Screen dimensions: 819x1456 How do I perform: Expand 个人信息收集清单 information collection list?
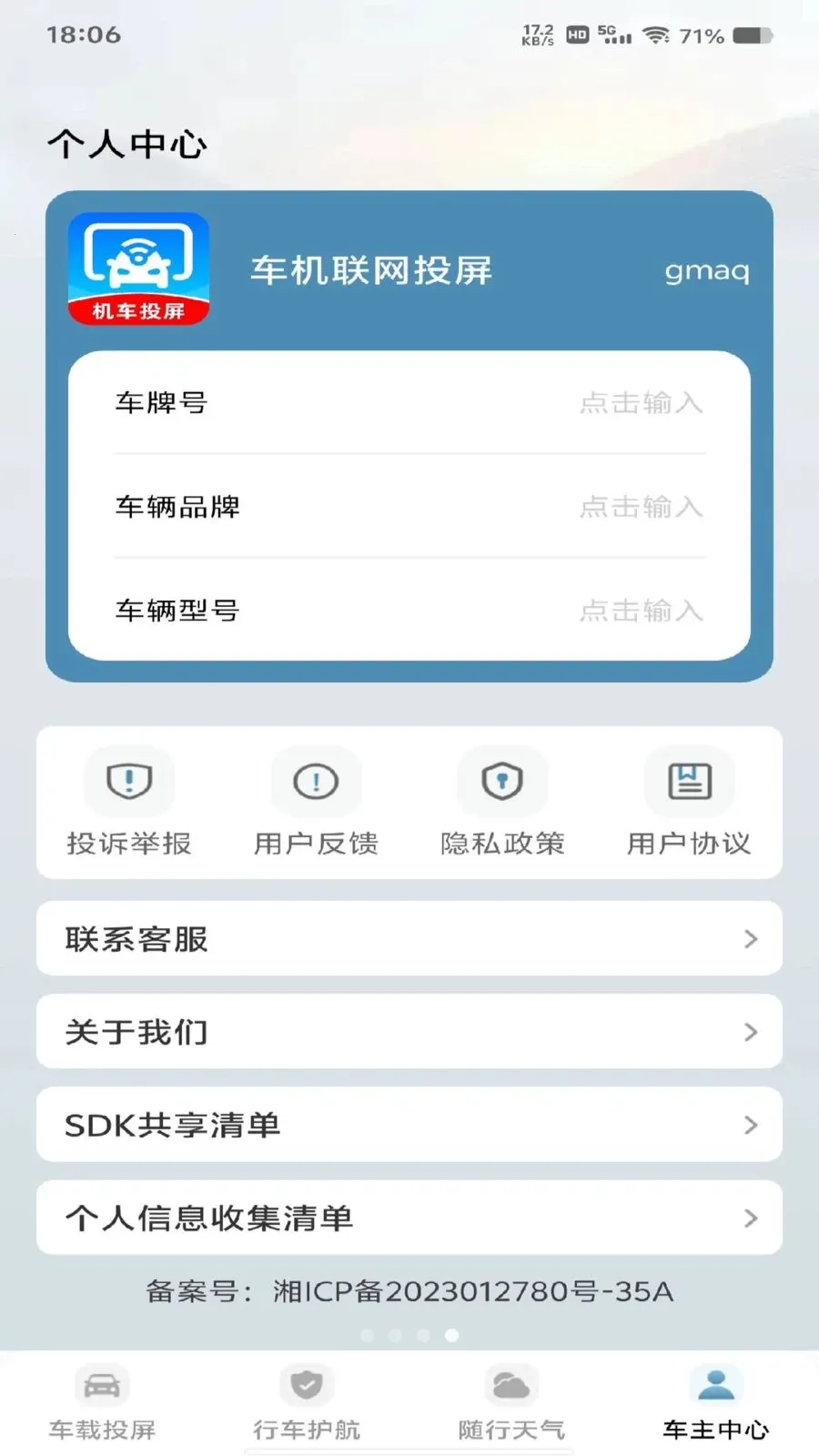point(409,1218)
